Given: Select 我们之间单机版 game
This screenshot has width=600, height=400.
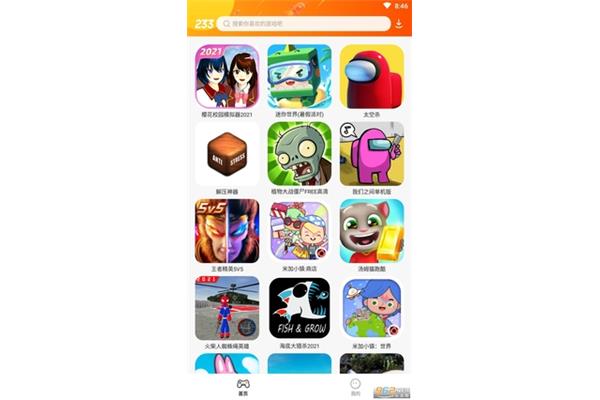Looking at the screenshot, I should pyautogui.click(x=371, y=154).
